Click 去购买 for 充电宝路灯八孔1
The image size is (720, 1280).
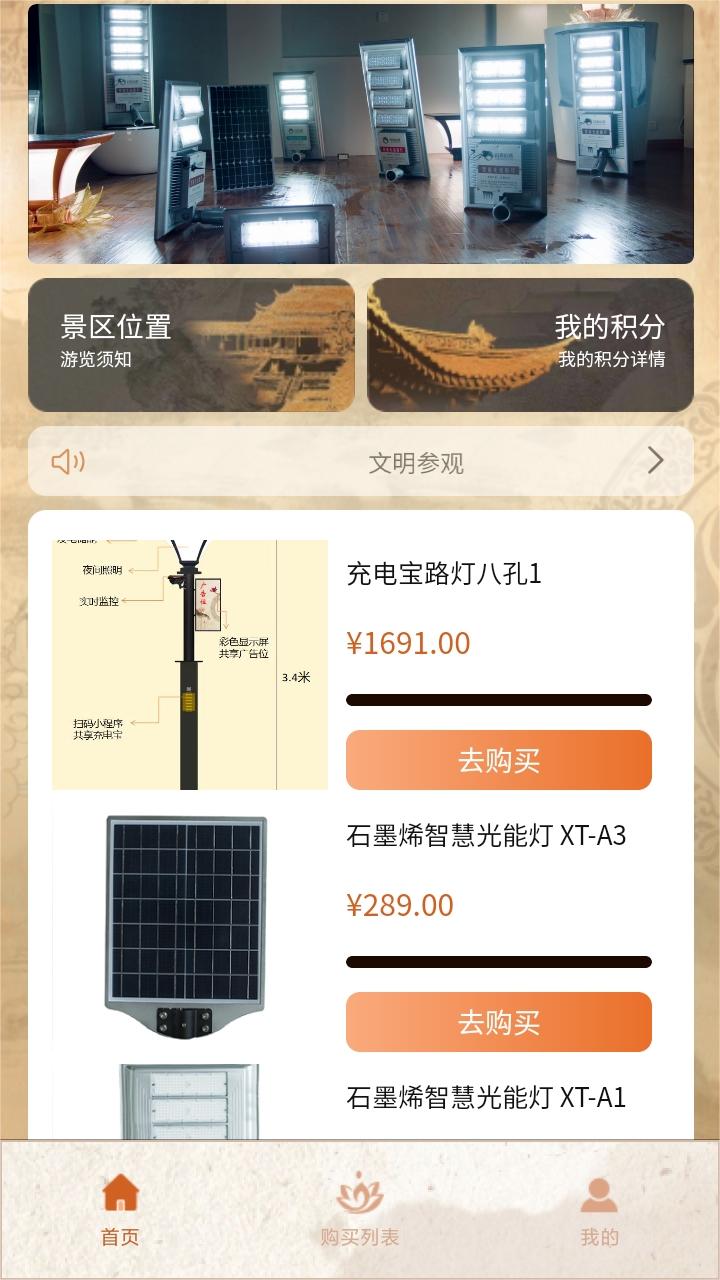pos(498,760)
